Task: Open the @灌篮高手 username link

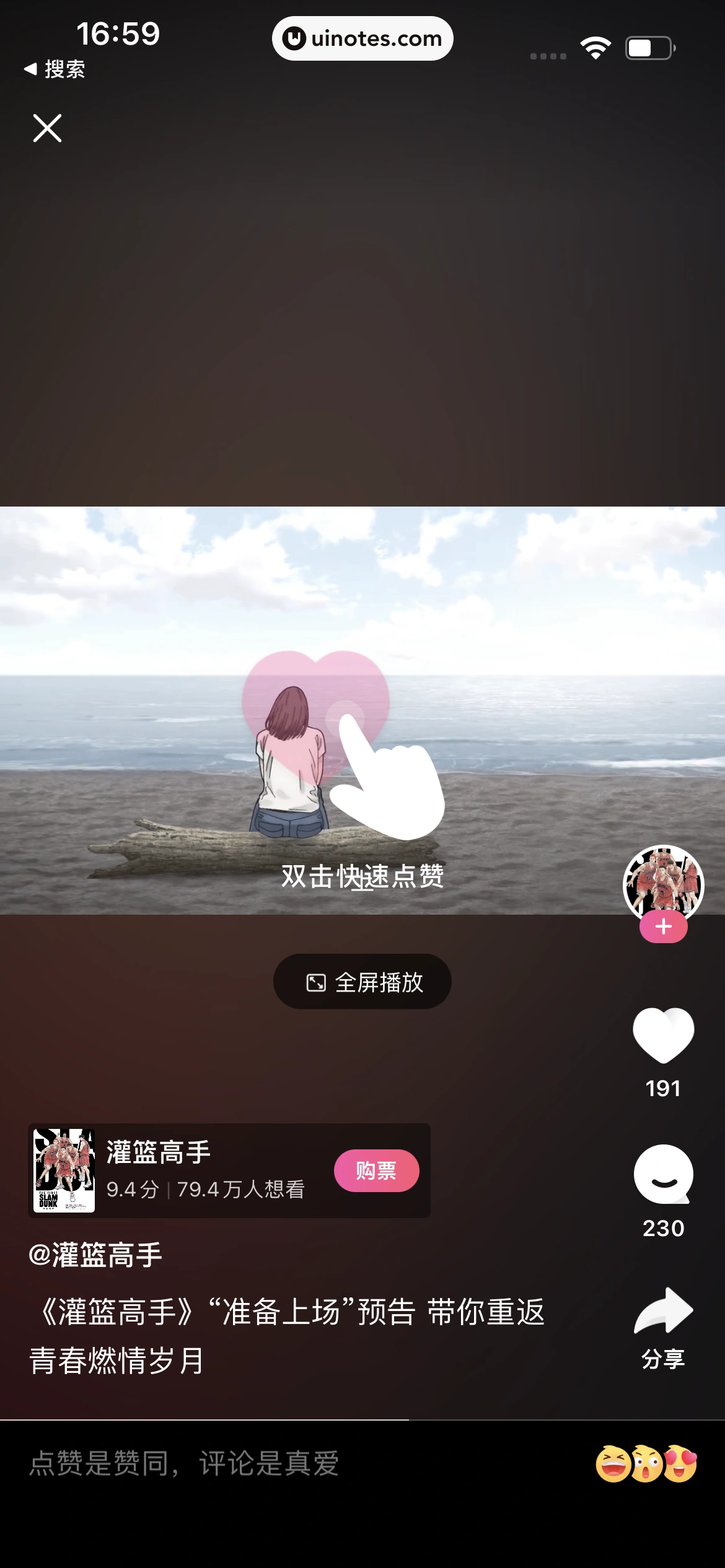Action: (95, 1255)
